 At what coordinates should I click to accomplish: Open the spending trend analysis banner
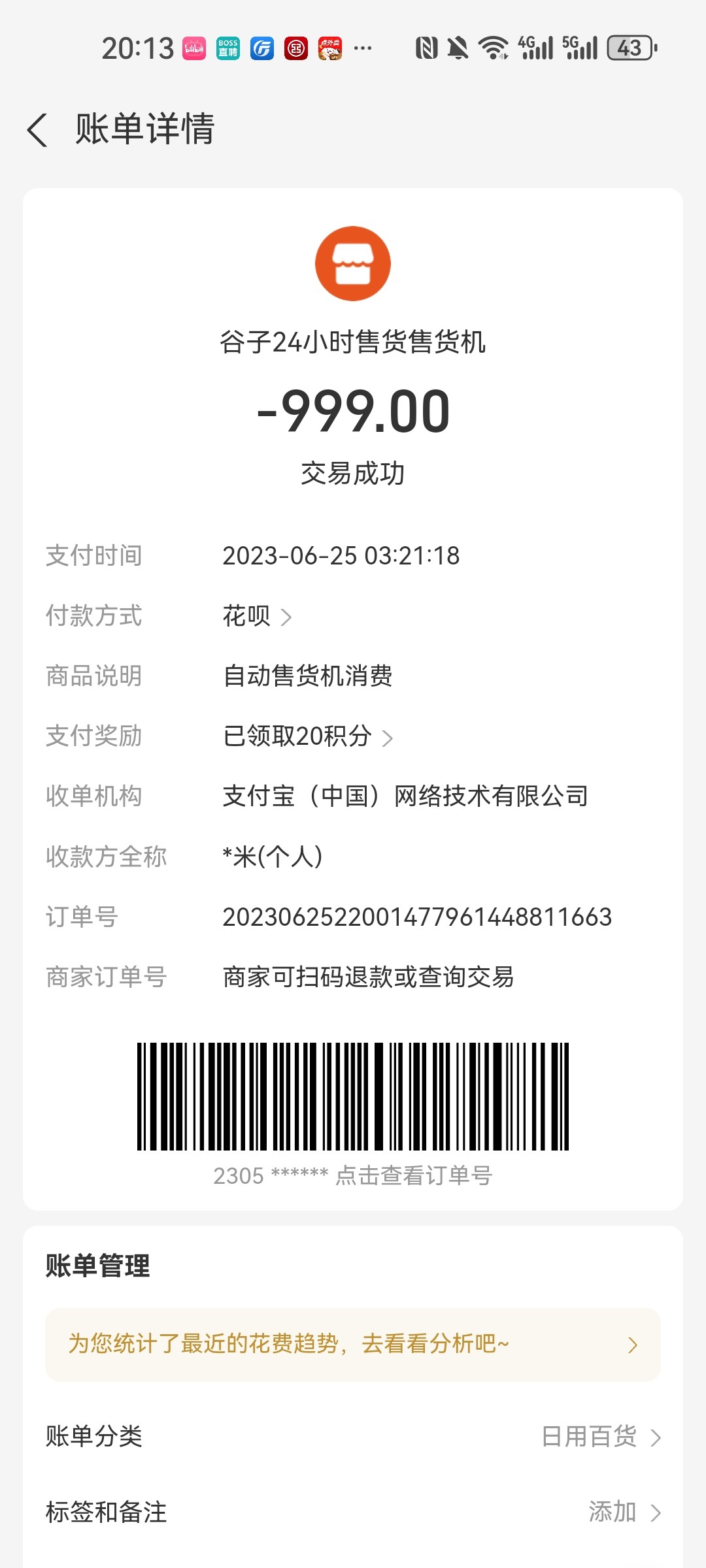(353, 1345)
